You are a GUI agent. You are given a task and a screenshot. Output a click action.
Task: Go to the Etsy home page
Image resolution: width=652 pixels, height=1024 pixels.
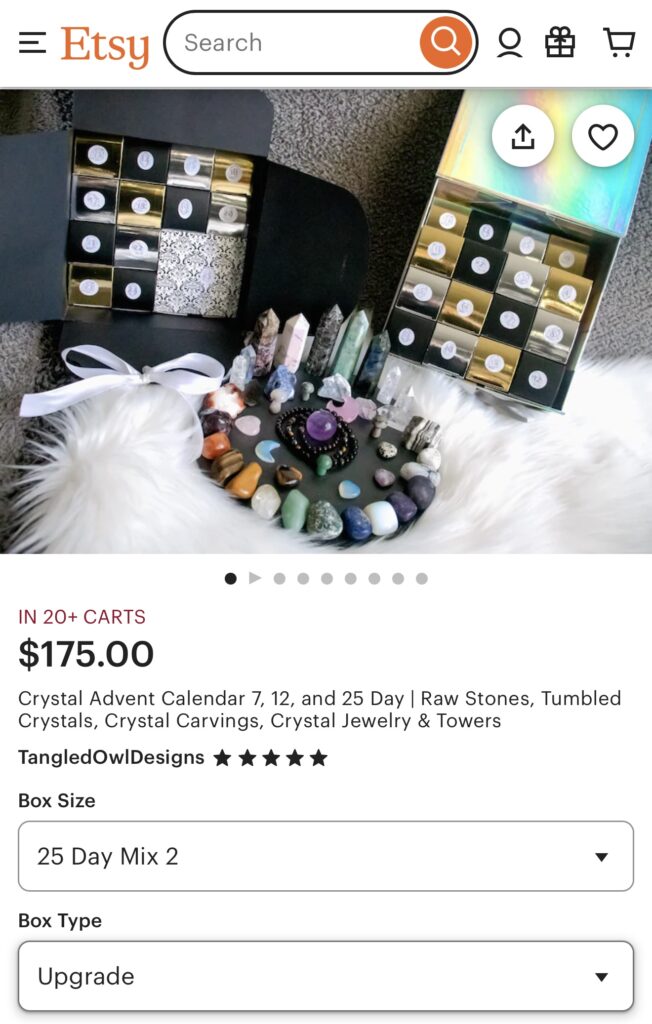(105, 44)
